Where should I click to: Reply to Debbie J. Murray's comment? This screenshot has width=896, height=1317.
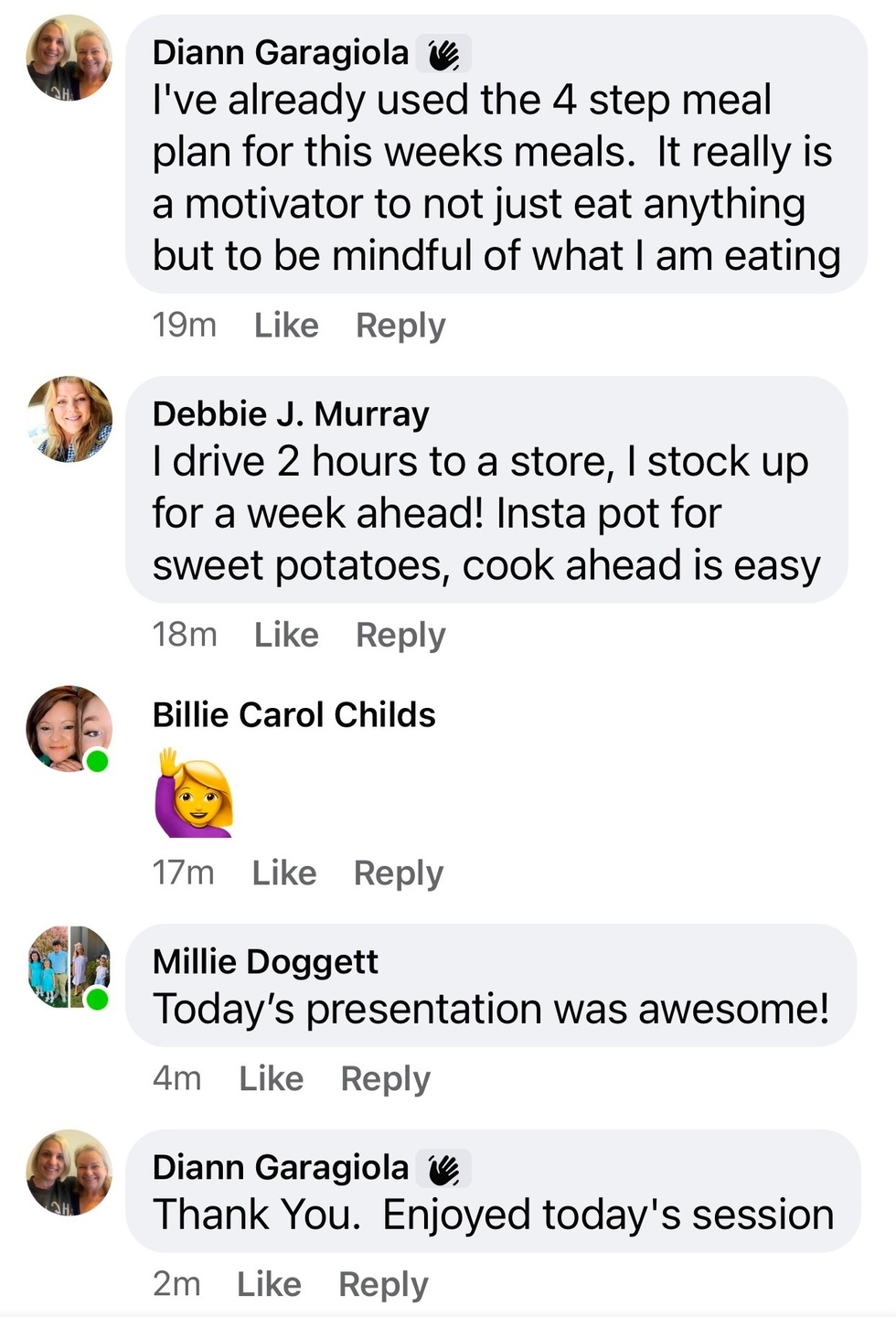[400, 635]
